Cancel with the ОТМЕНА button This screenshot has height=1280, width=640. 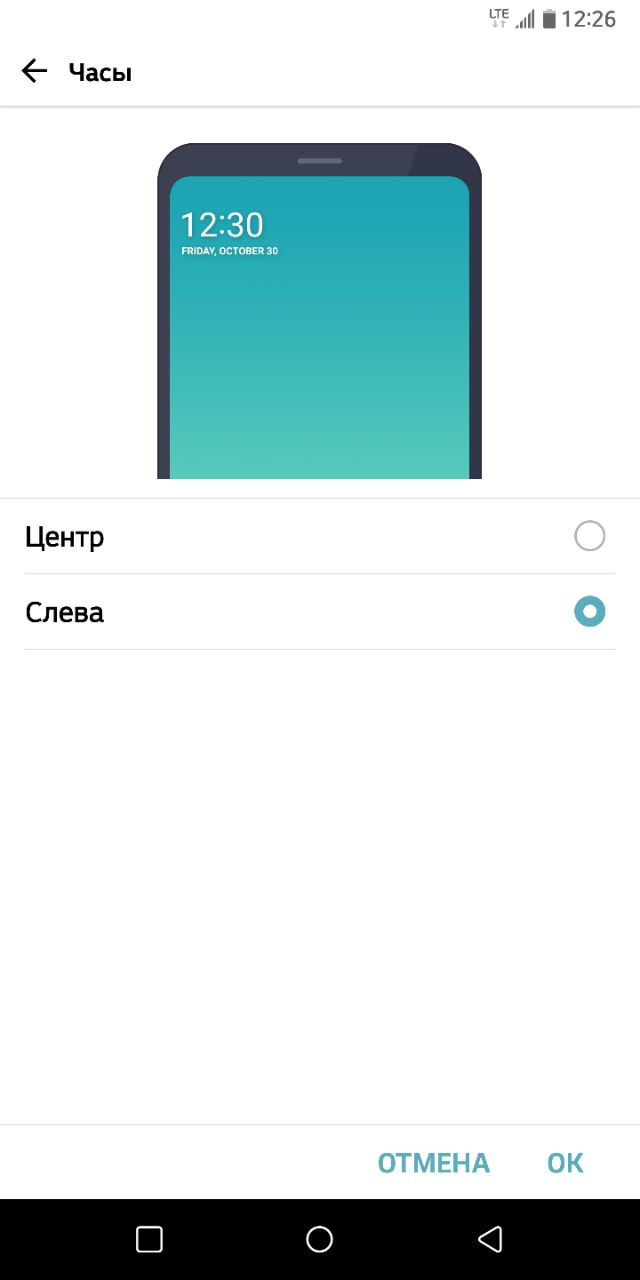433,1163
